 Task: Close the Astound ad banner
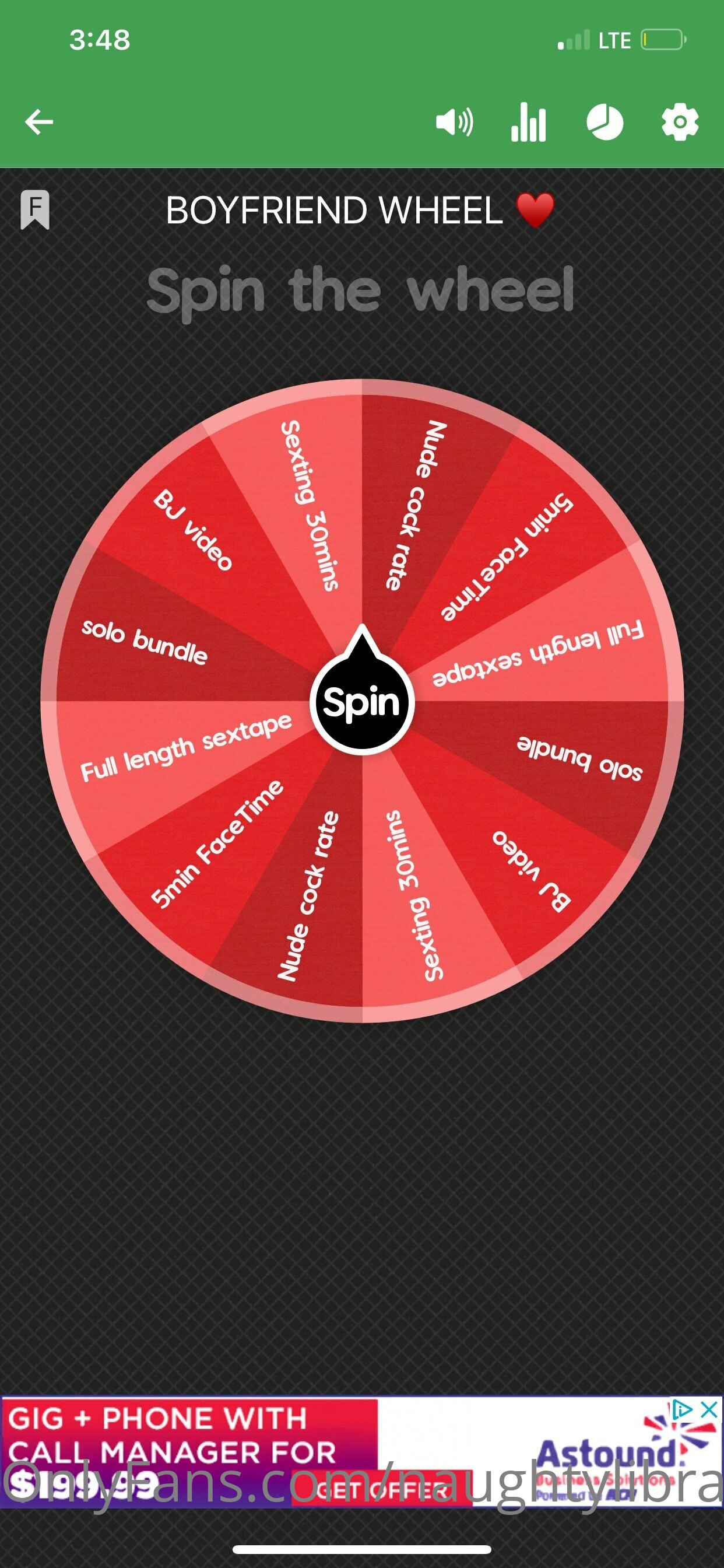coord(709,1409)
